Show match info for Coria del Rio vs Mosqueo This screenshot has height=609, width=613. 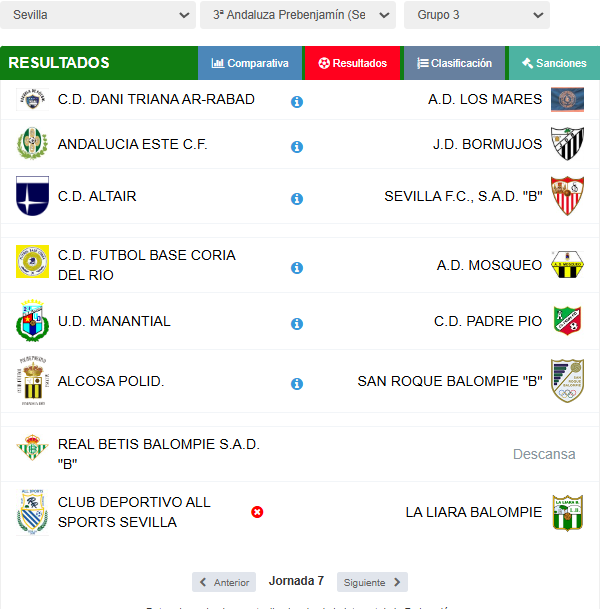point(297,268)
